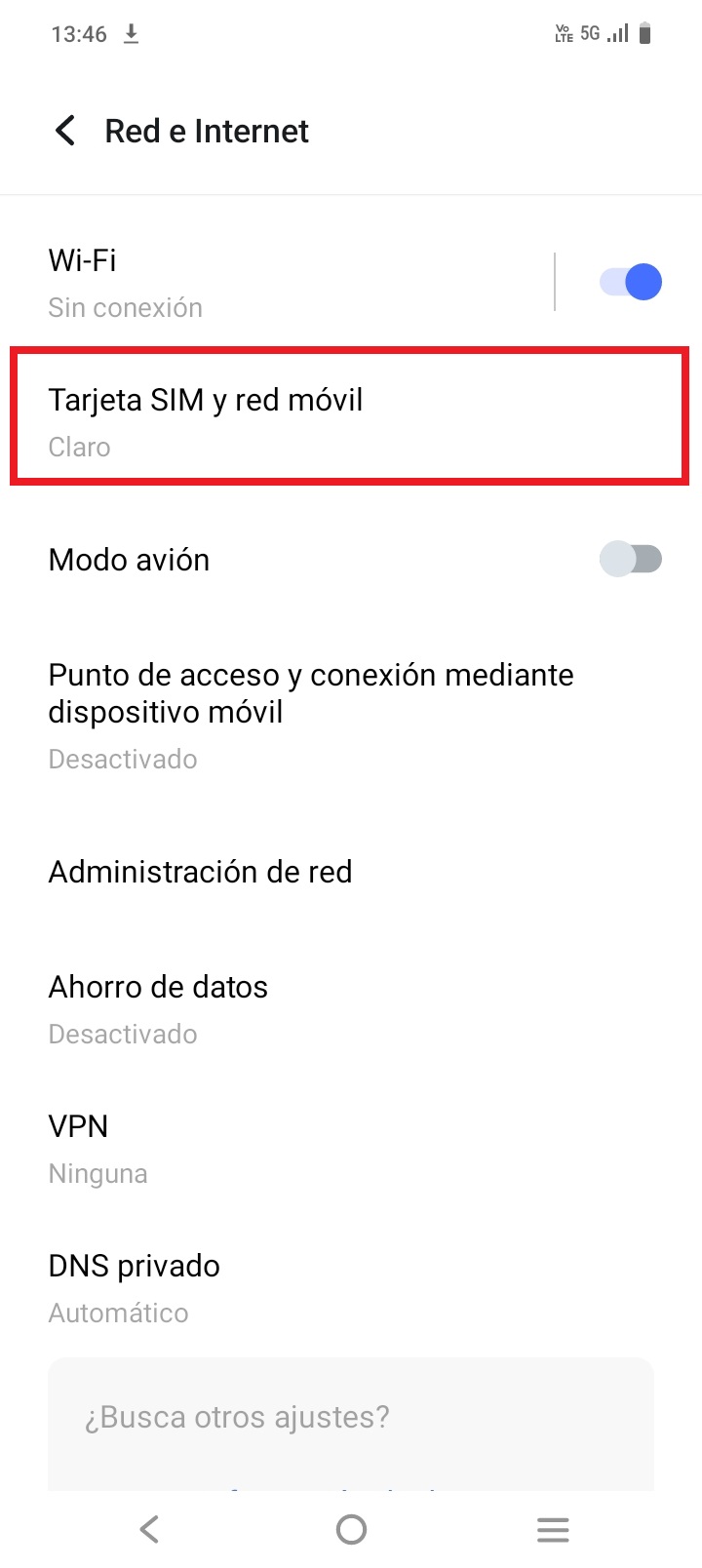The height and width of the screenshot is (1568, 702).
Task: Tap the system home button
Action: pos(351,1529)
